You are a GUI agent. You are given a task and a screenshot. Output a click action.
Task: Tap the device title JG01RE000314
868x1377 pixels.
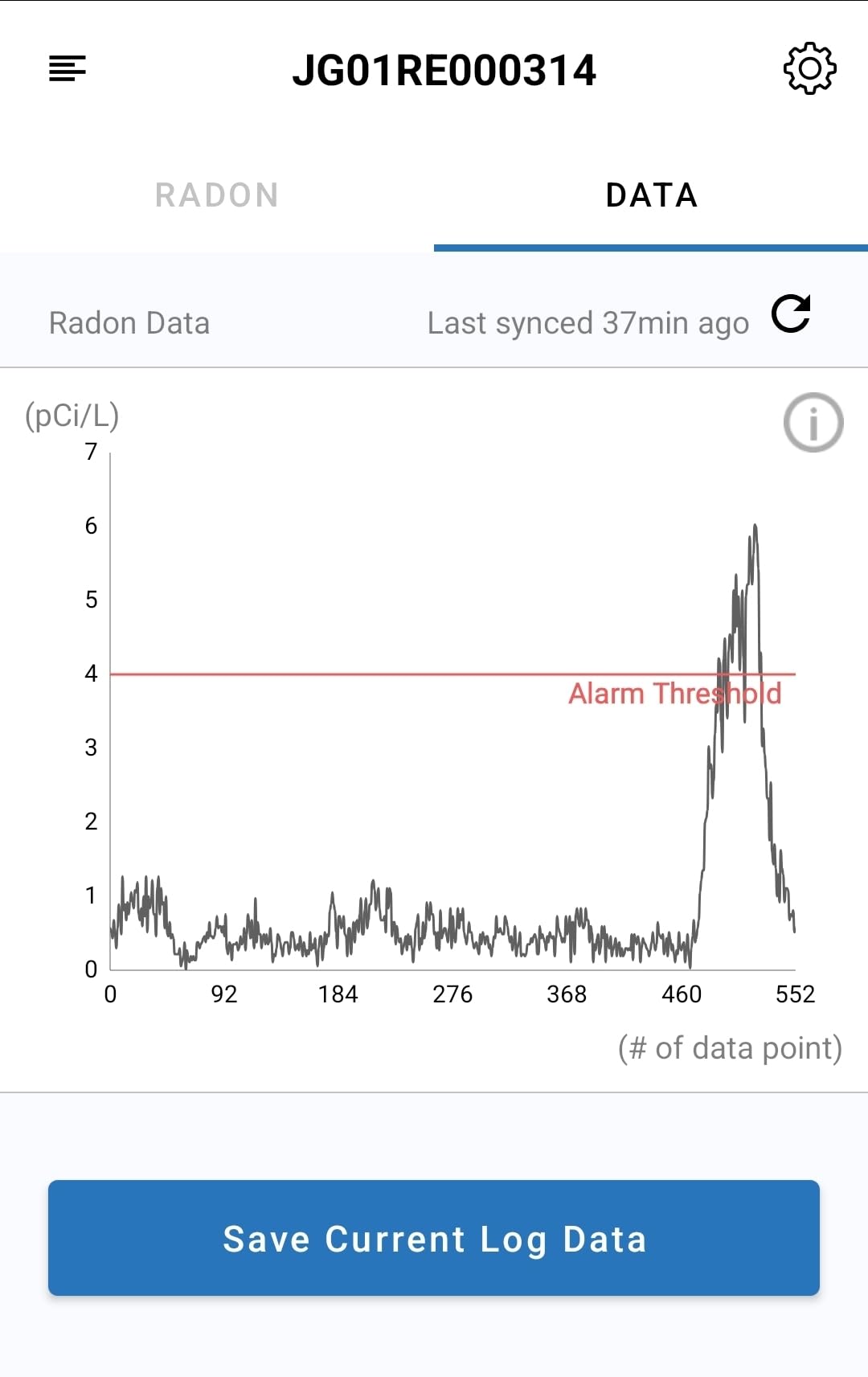pos(447,70)
